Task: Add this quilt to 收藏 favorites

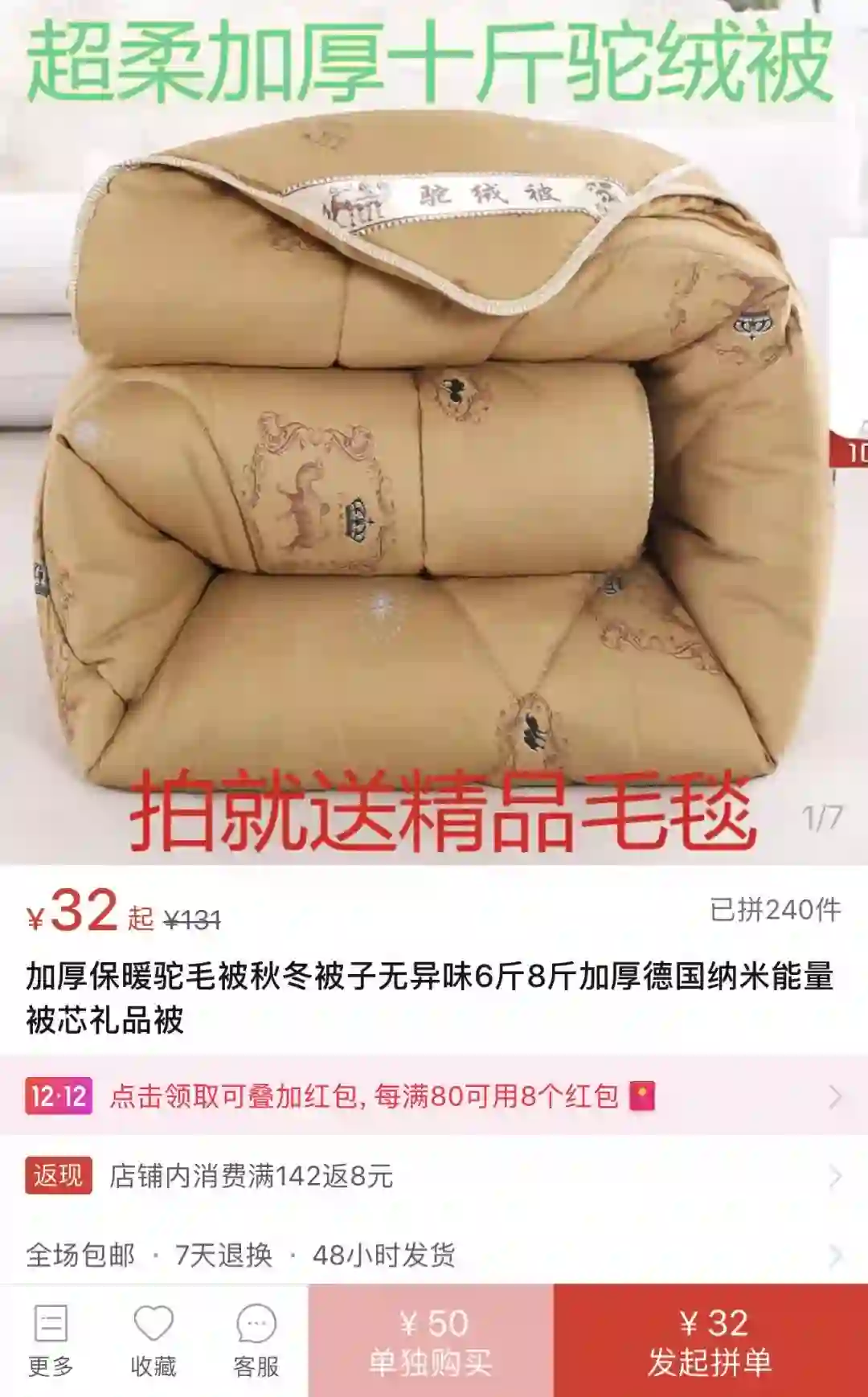Action: (x=153, y=1341)
